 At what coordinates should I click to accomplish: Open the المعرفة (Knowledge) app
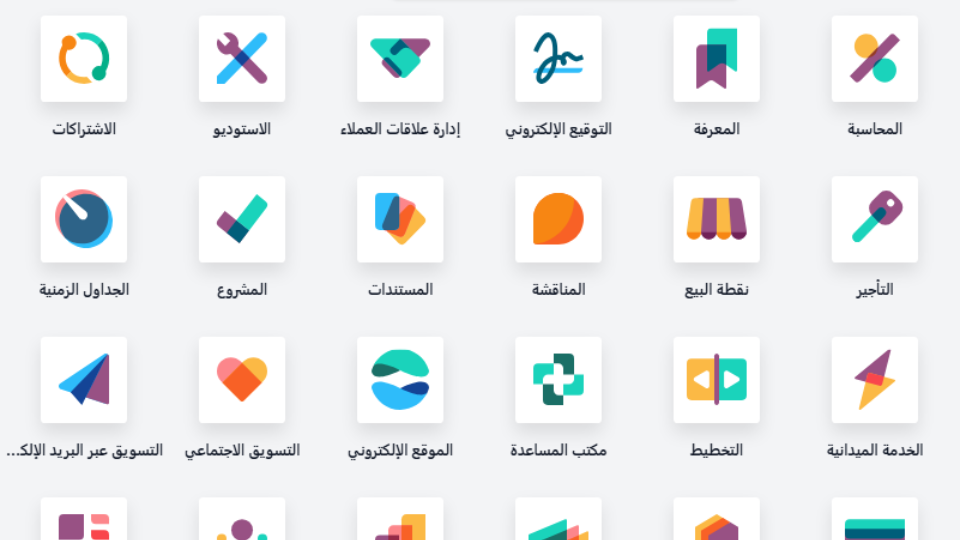[716, 58]
